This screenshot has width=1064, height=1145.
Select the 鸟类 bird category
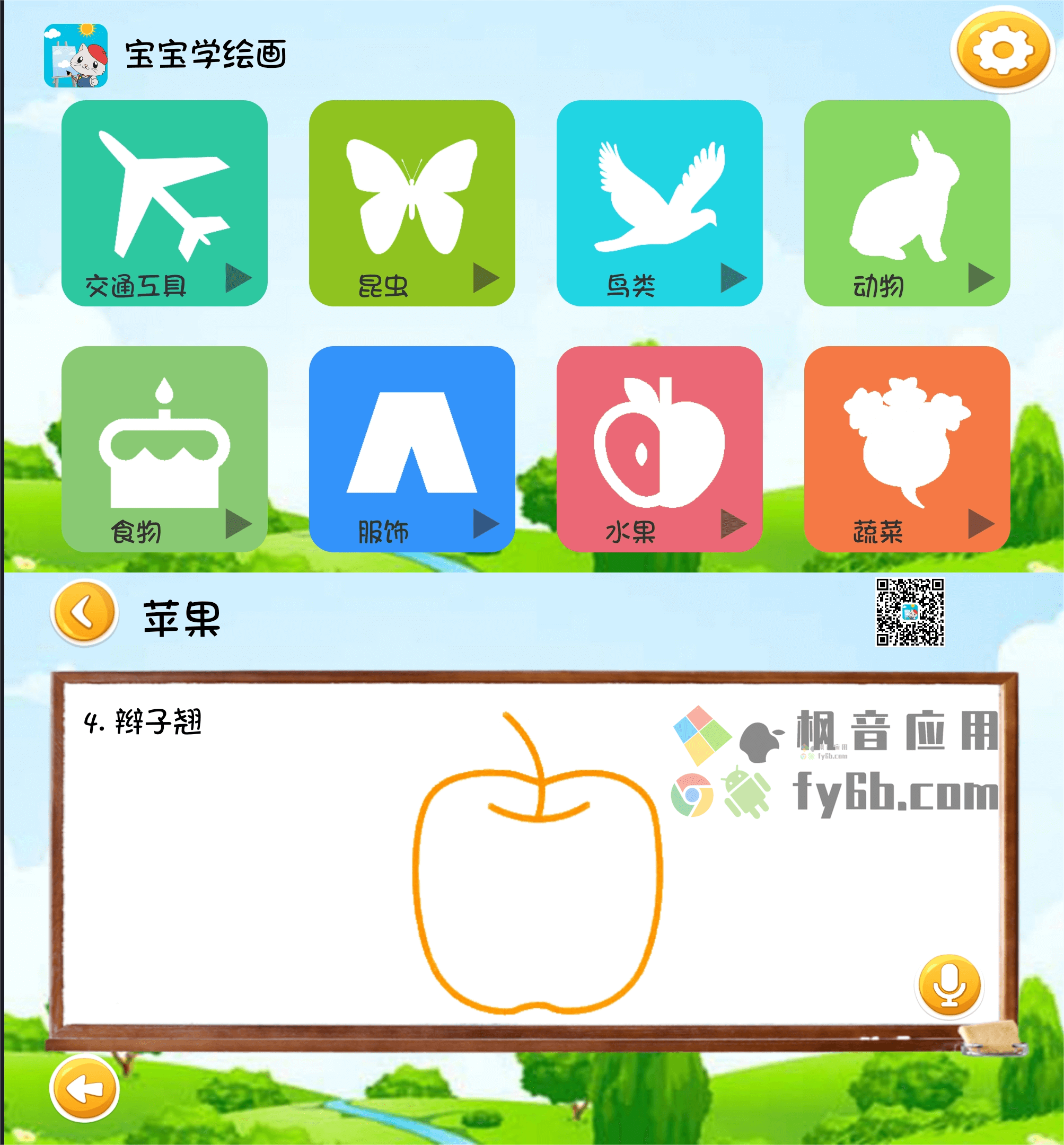pyautogui.click(x=659, y=202)
